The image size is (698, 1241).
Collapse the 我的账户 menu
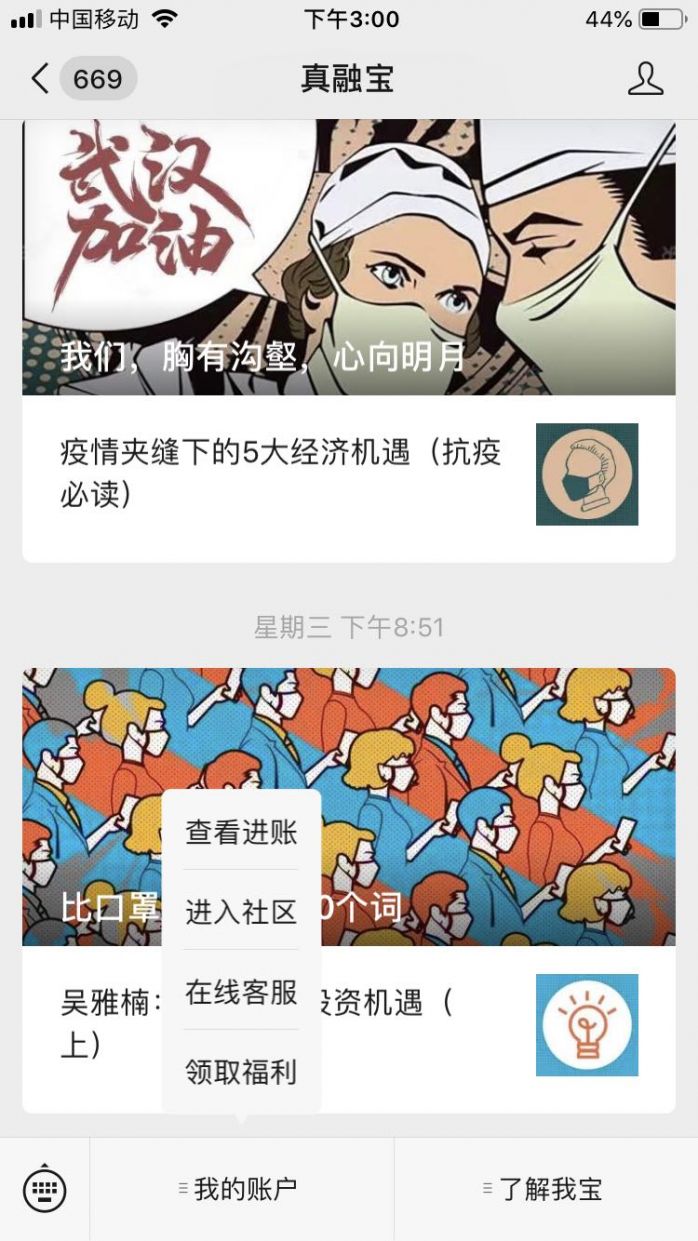[x=241, y=1189]
